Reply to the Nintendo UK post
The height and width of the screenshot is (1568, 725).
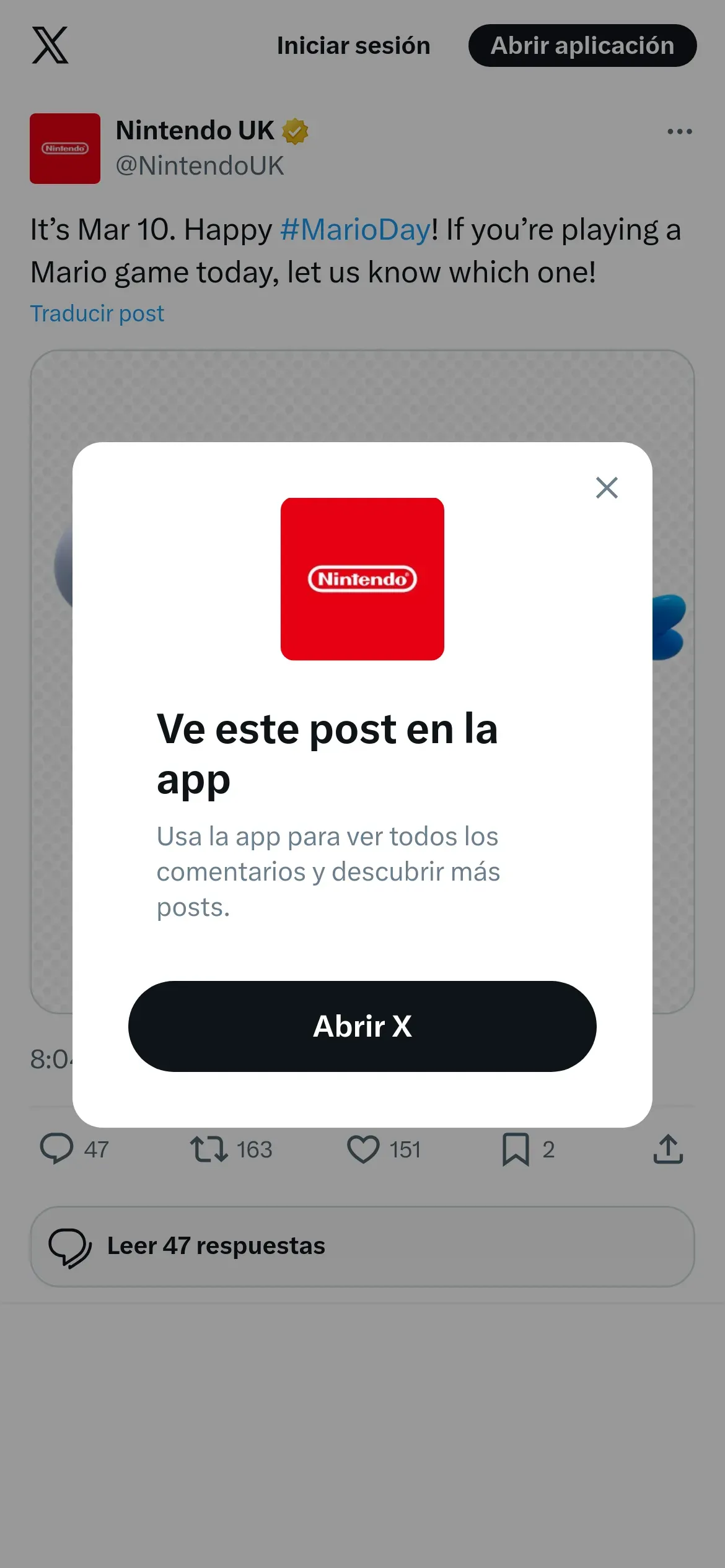coord(57,1149)
